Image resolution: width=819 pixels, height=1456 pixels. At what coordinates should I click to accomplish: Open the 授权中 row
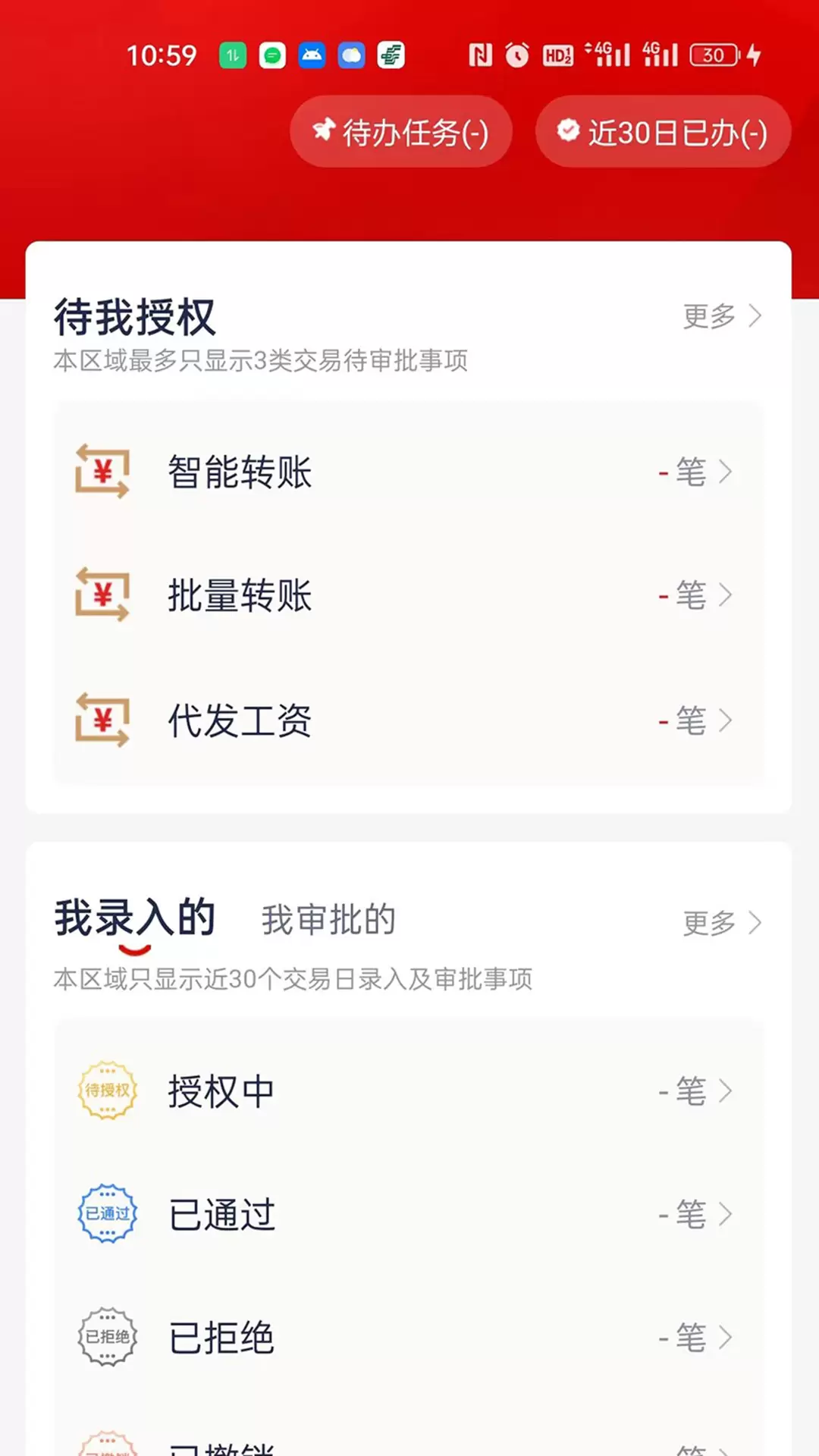point(409,1090)
